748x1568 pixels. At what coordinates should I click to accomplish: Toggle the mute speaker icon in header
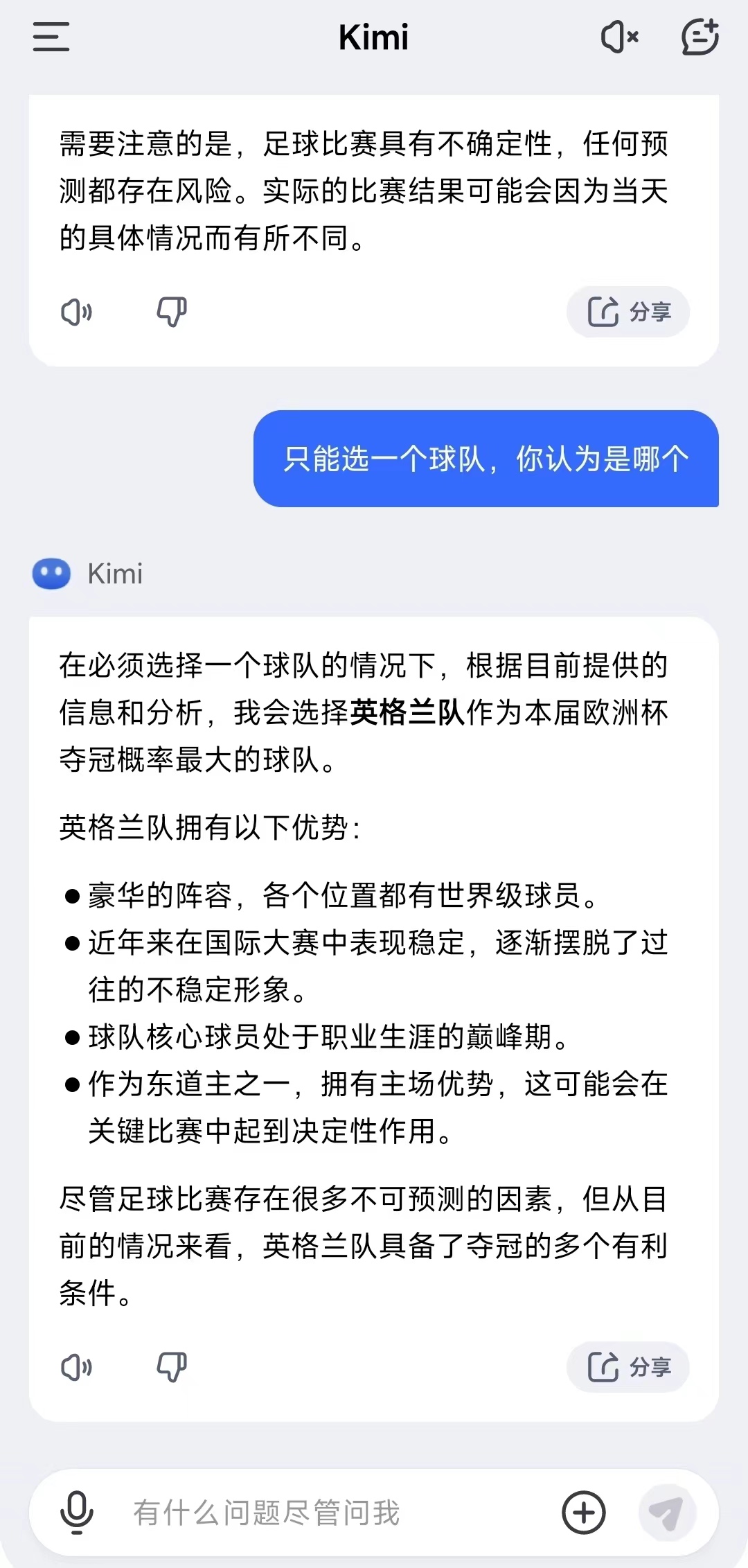(x=619, y=37)
